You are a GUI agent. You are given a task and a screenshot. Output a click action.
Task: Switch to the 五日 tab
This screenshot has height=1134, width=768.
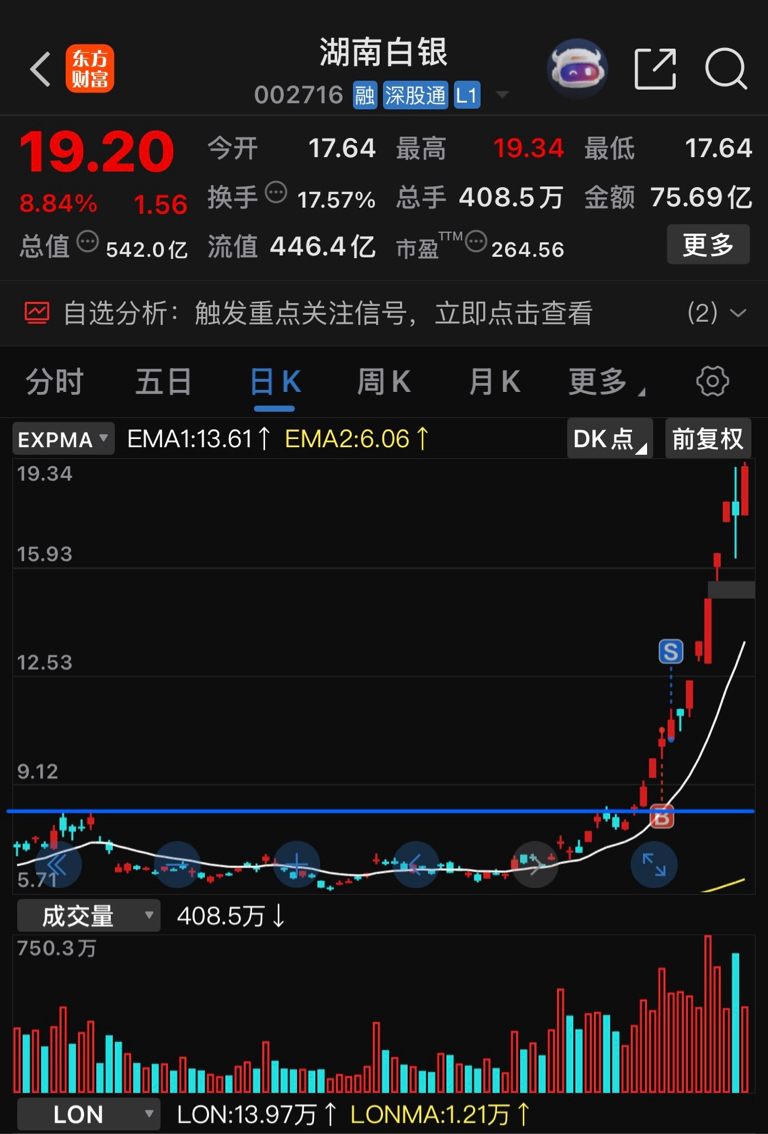[x=163, y=382]
